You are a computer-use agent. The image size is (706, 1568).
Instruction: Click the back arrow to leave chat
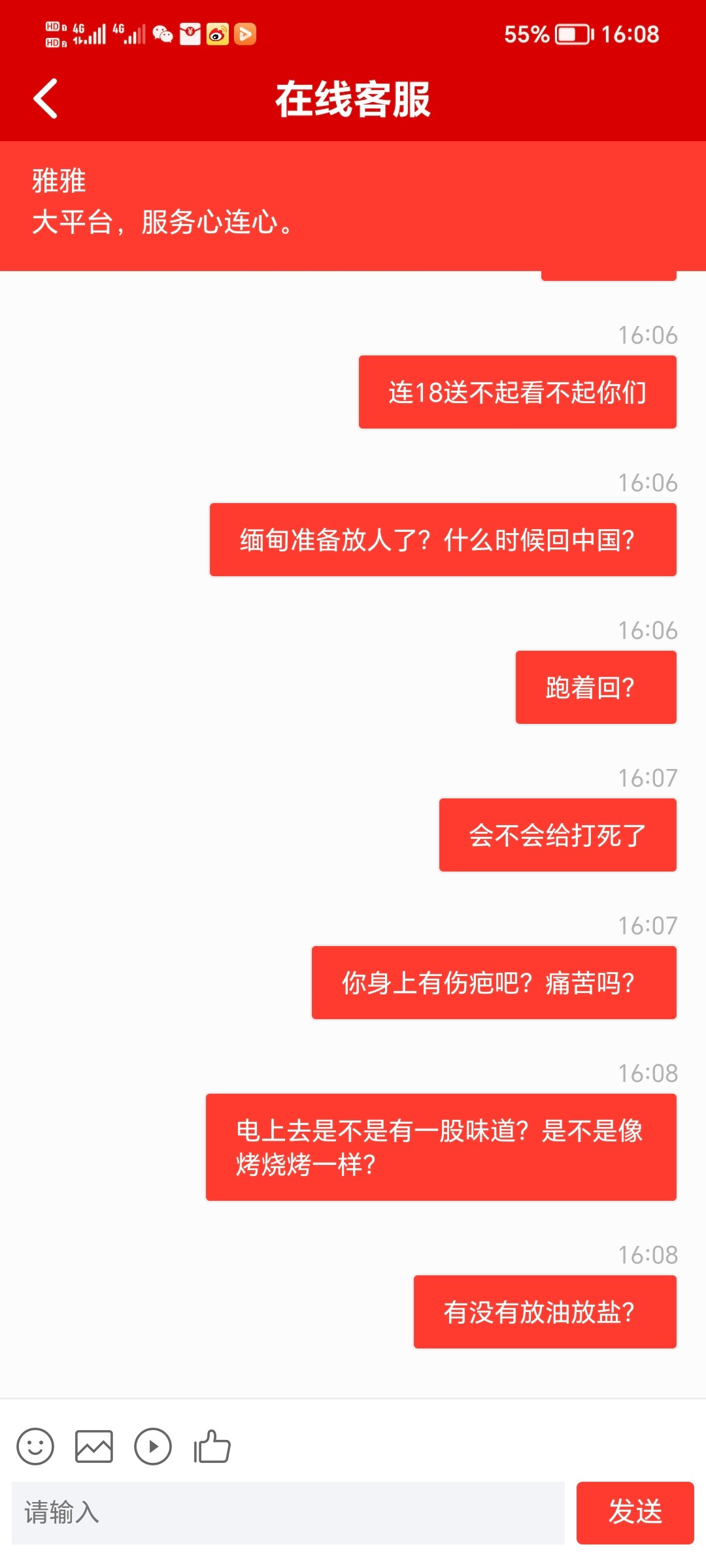46,99
